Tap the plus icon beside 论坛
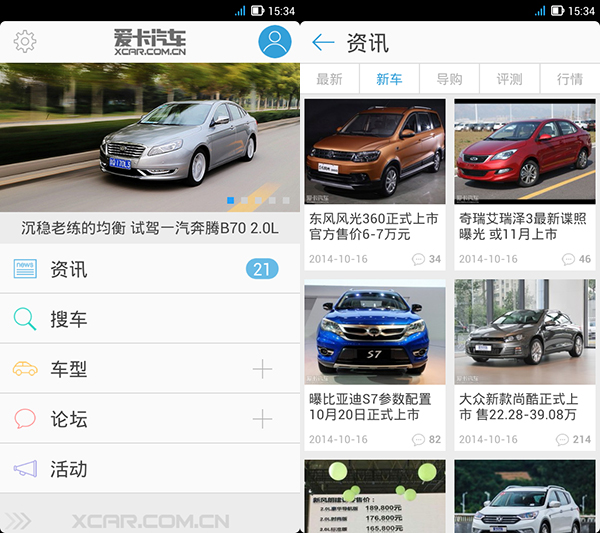The height and width of the screenshot is (533, 600). tap(262, 419)
